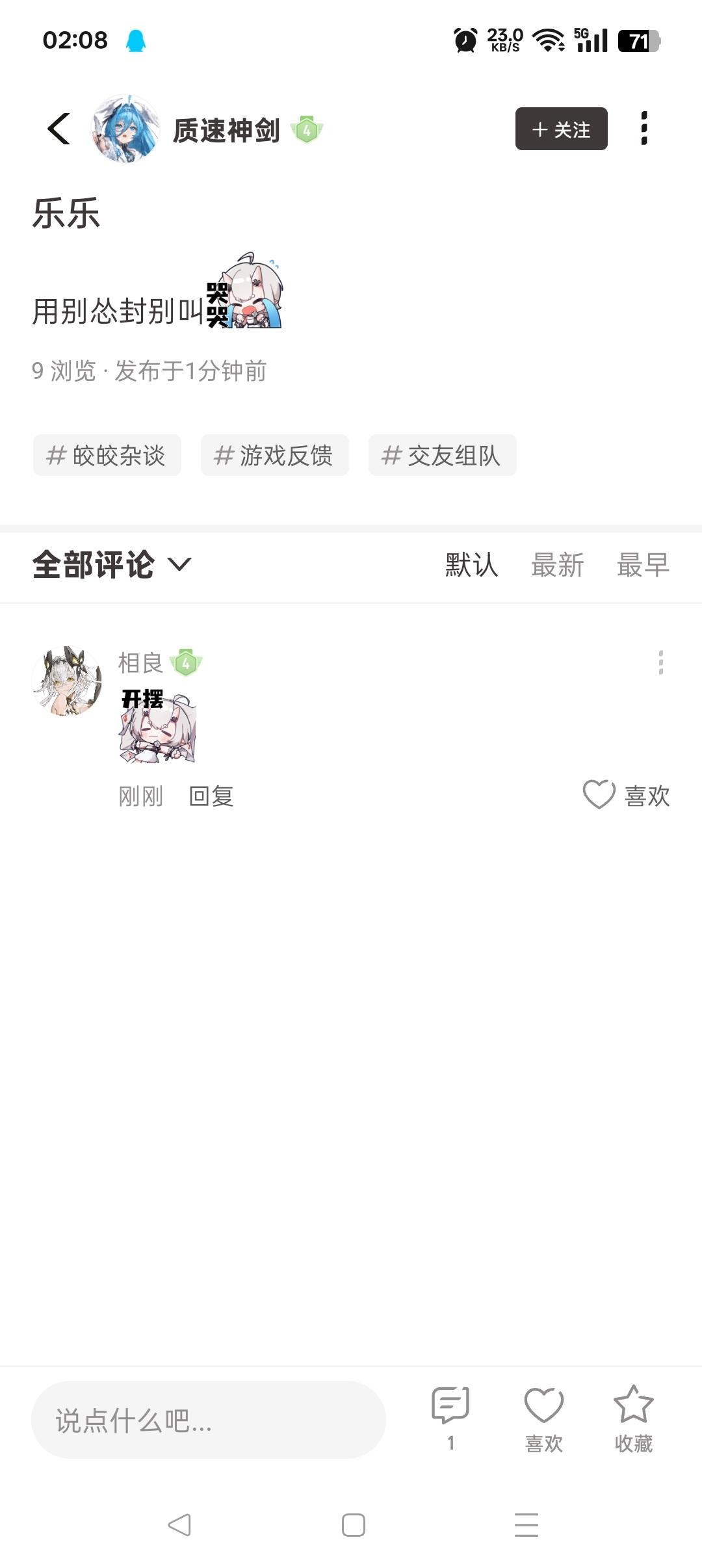Open 相良's avatar in the comments
702x1568 pixels.
point(67,681)
